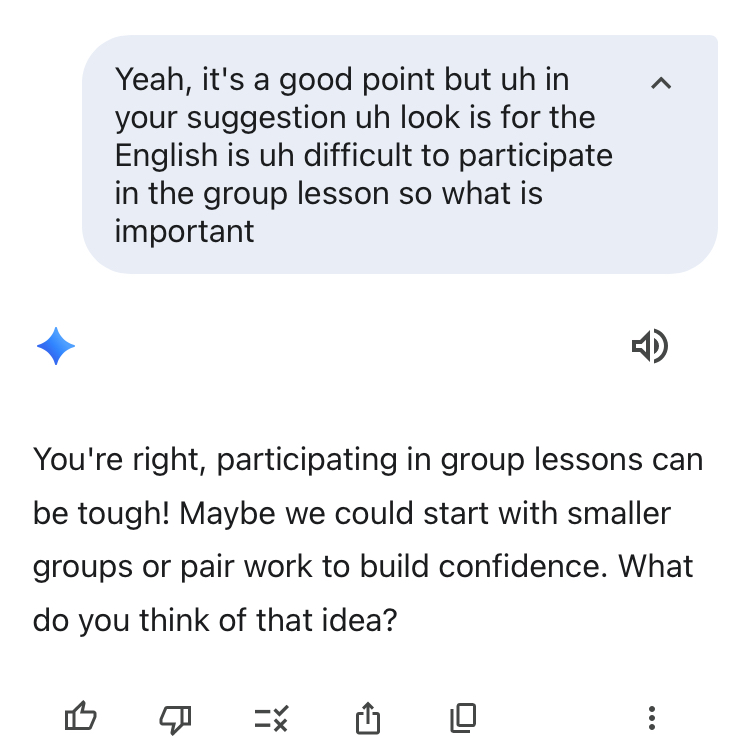Open the three-dot overflow menu
This screenshot has height=754, width=750.
click(652, 716)
